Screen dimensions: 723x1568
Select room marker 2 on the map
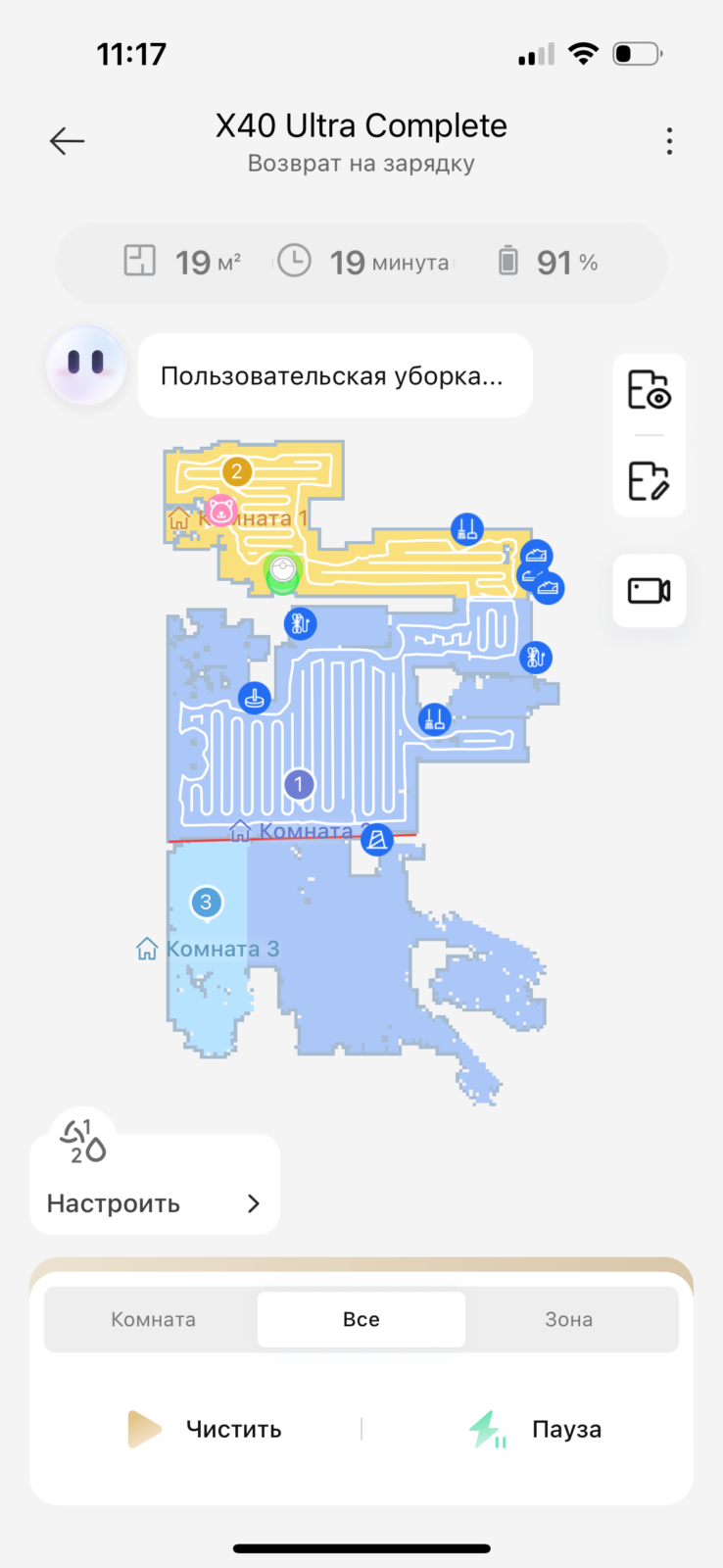[236, 471]
